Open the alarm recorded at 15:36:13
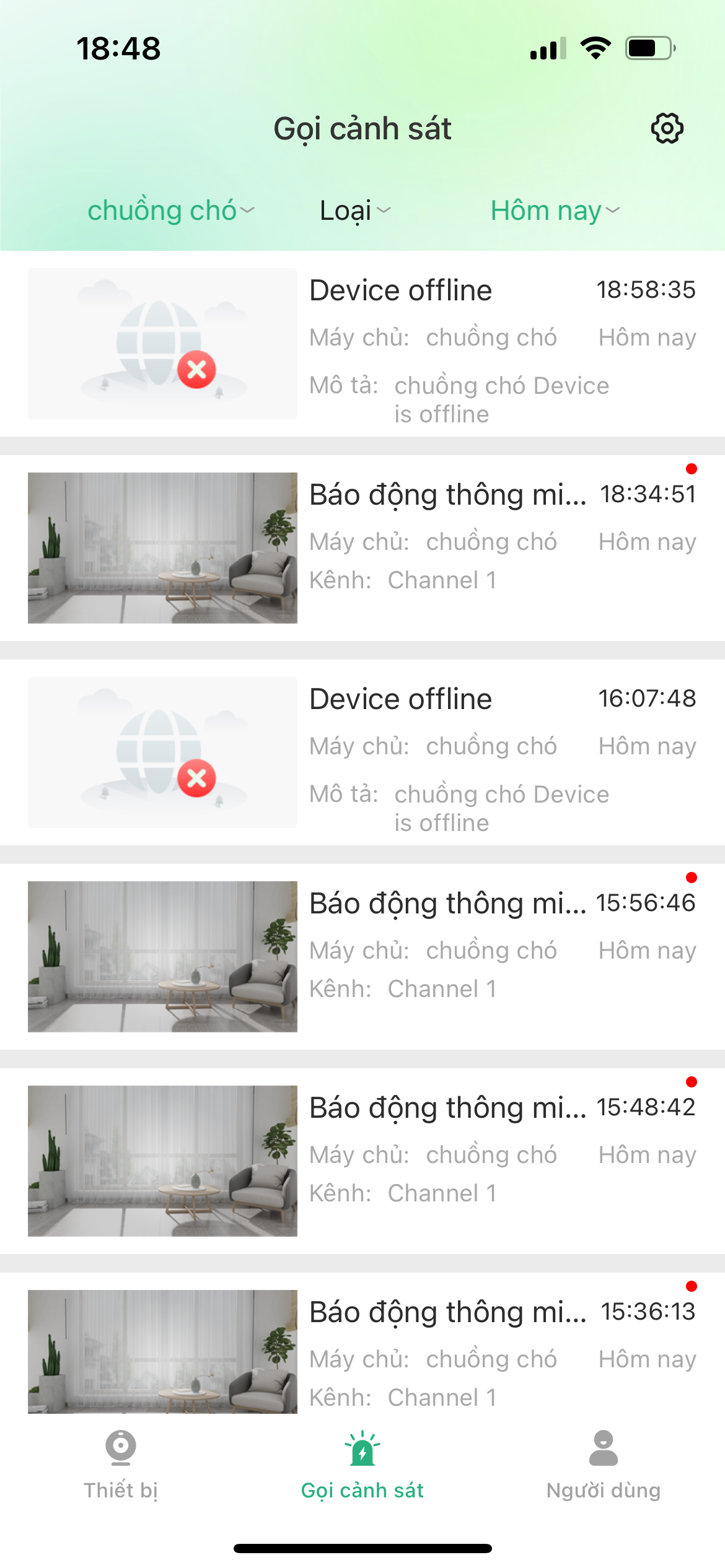 tap(362, 1350)
